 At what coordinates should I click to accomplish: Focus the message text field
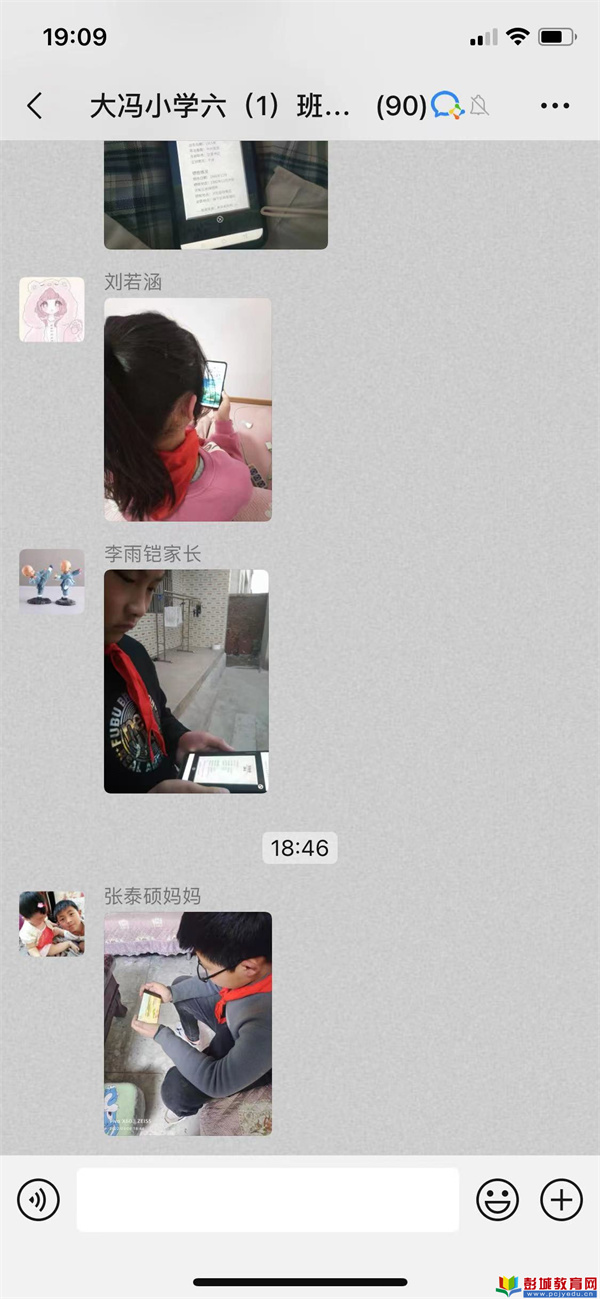(x=268, y=1199)
